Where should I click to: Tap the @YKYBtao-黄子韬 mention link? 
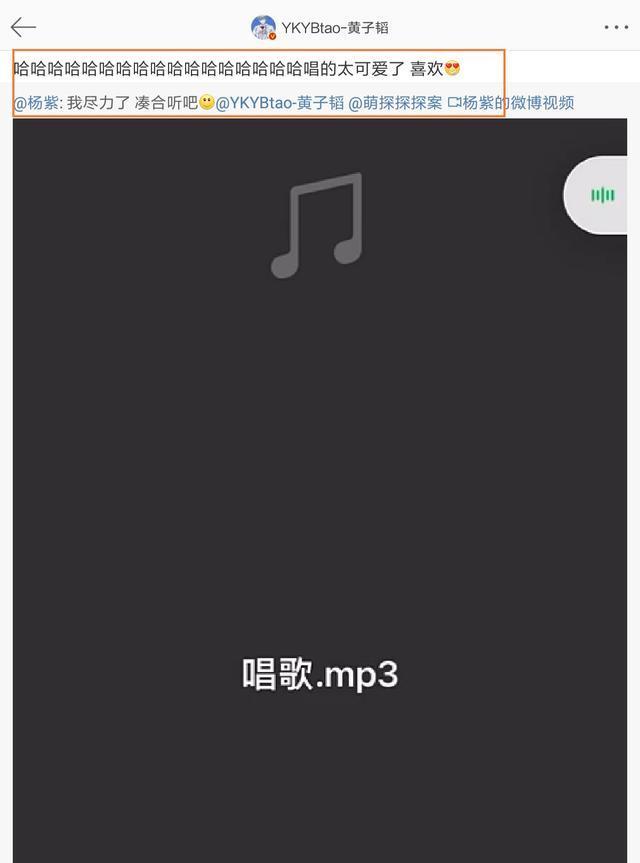(280, 103)
